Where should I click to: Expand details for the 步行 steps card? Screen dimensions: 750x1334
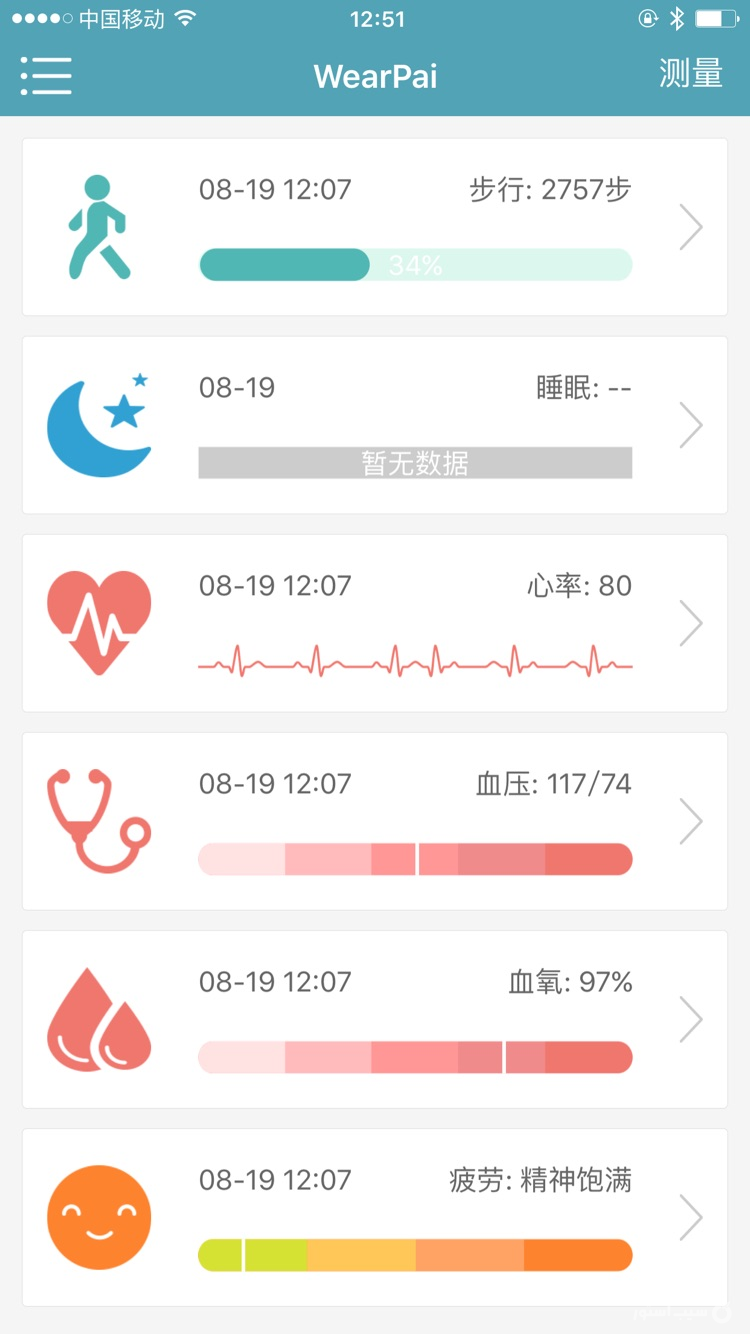pyautogui.click(x=692, y=226)
